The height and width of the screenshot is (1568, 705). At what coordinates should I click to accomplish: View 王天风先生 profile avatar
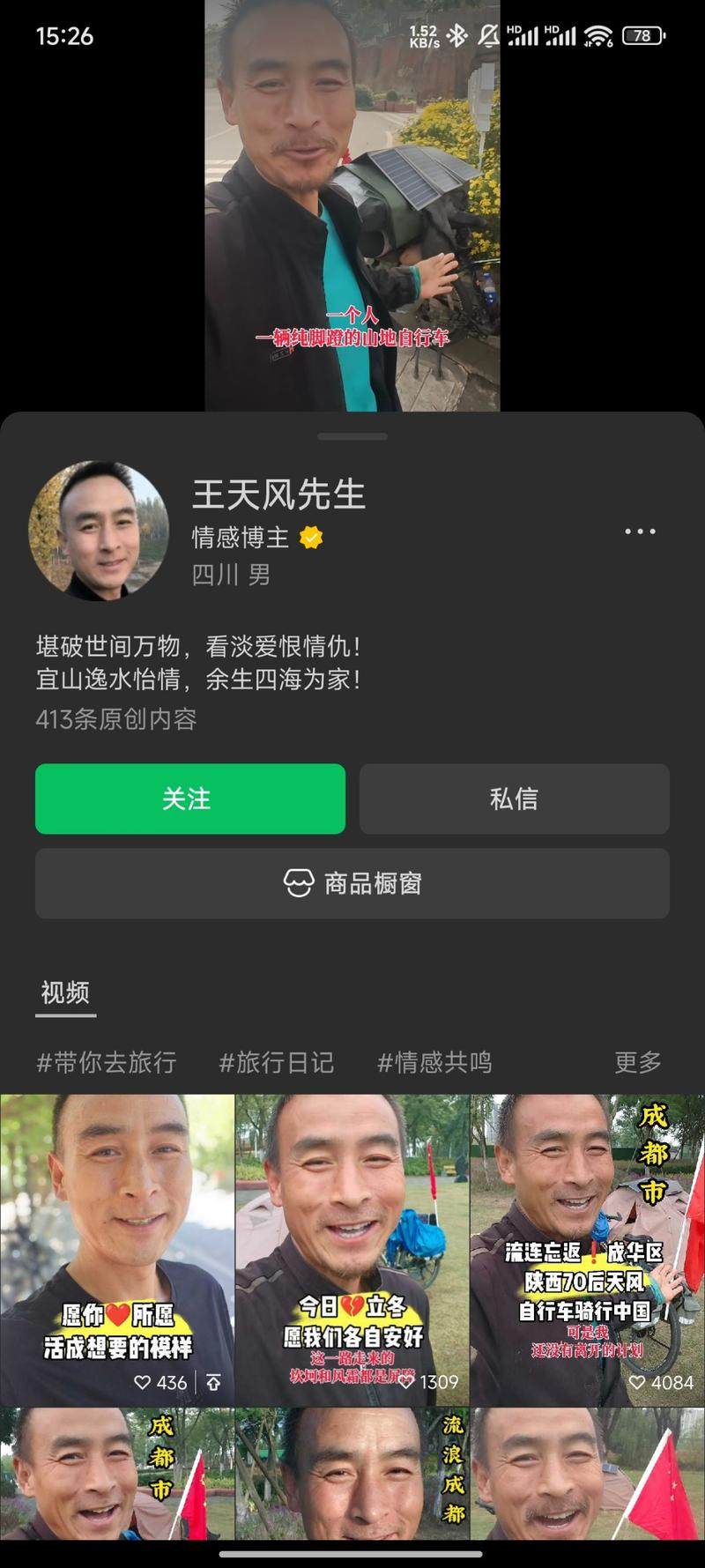coord(98,530)
